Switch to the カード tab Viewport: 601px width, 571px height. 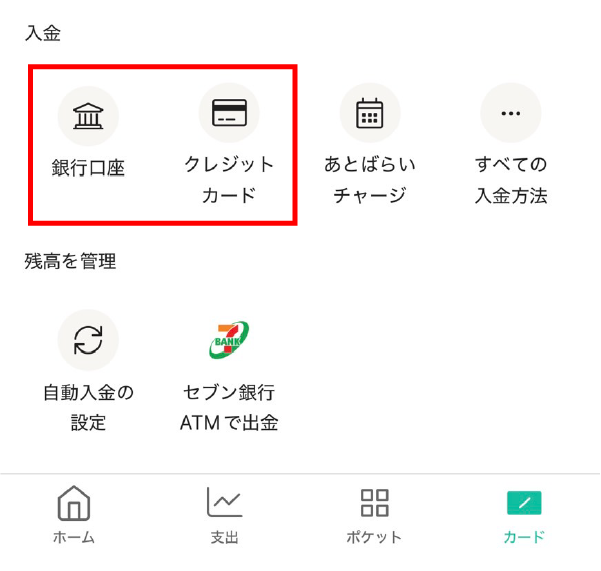[x=524, y=515]
